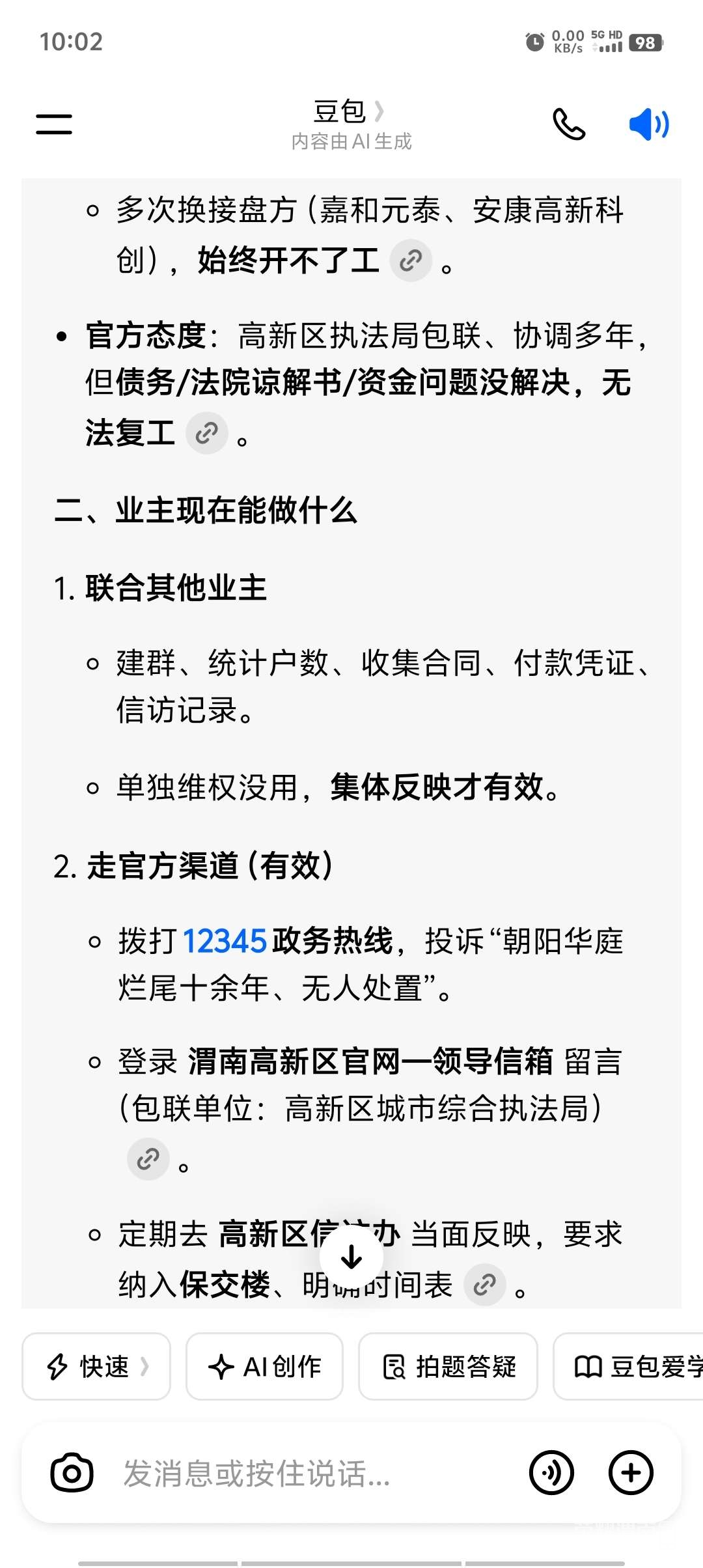Choose the 拍题答疑 chip
Viewport: 703px width, 1568px height.
point(448,1366)
